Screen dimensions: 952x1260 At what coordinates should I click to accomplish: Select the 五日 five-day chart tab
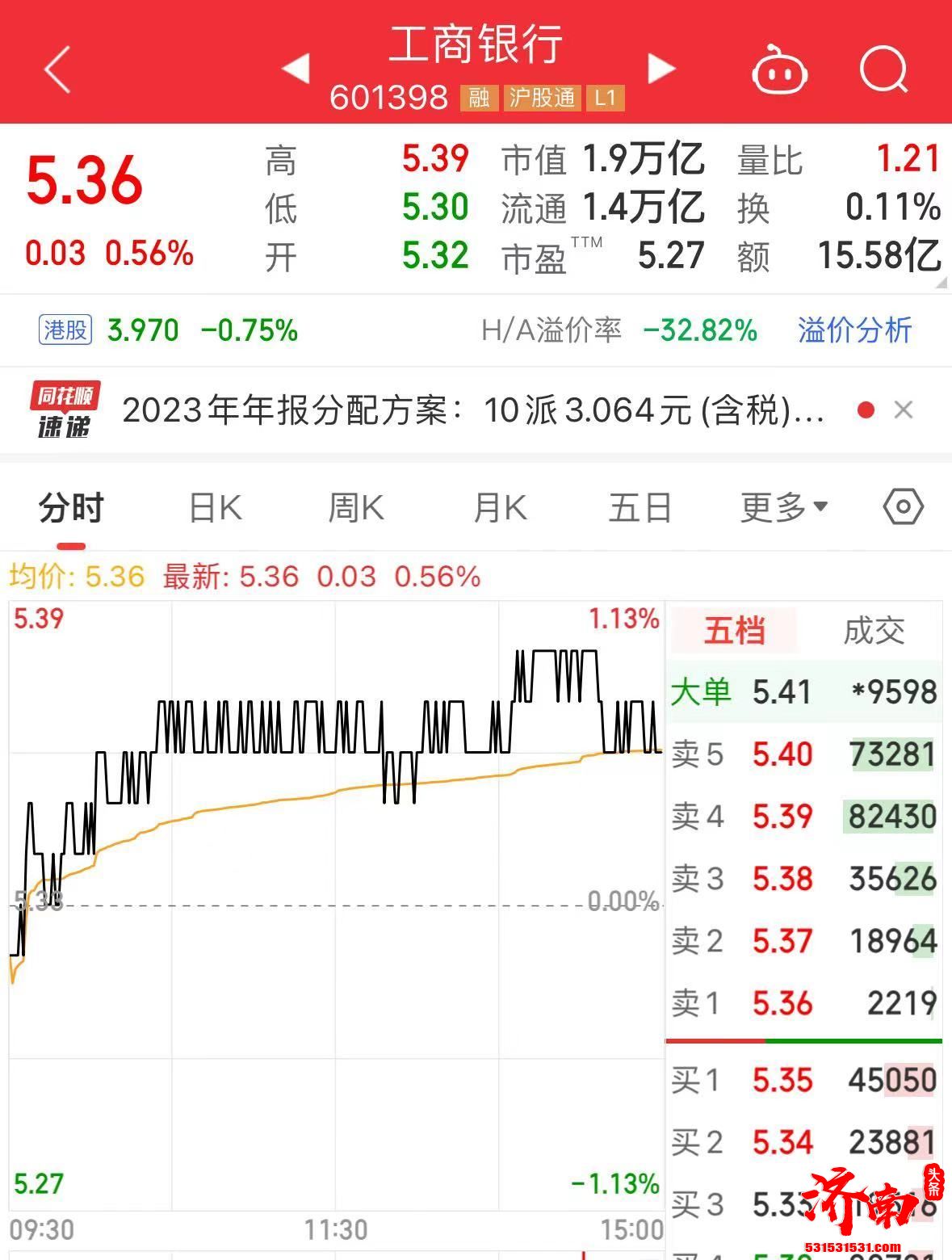(x=639, y=507)
